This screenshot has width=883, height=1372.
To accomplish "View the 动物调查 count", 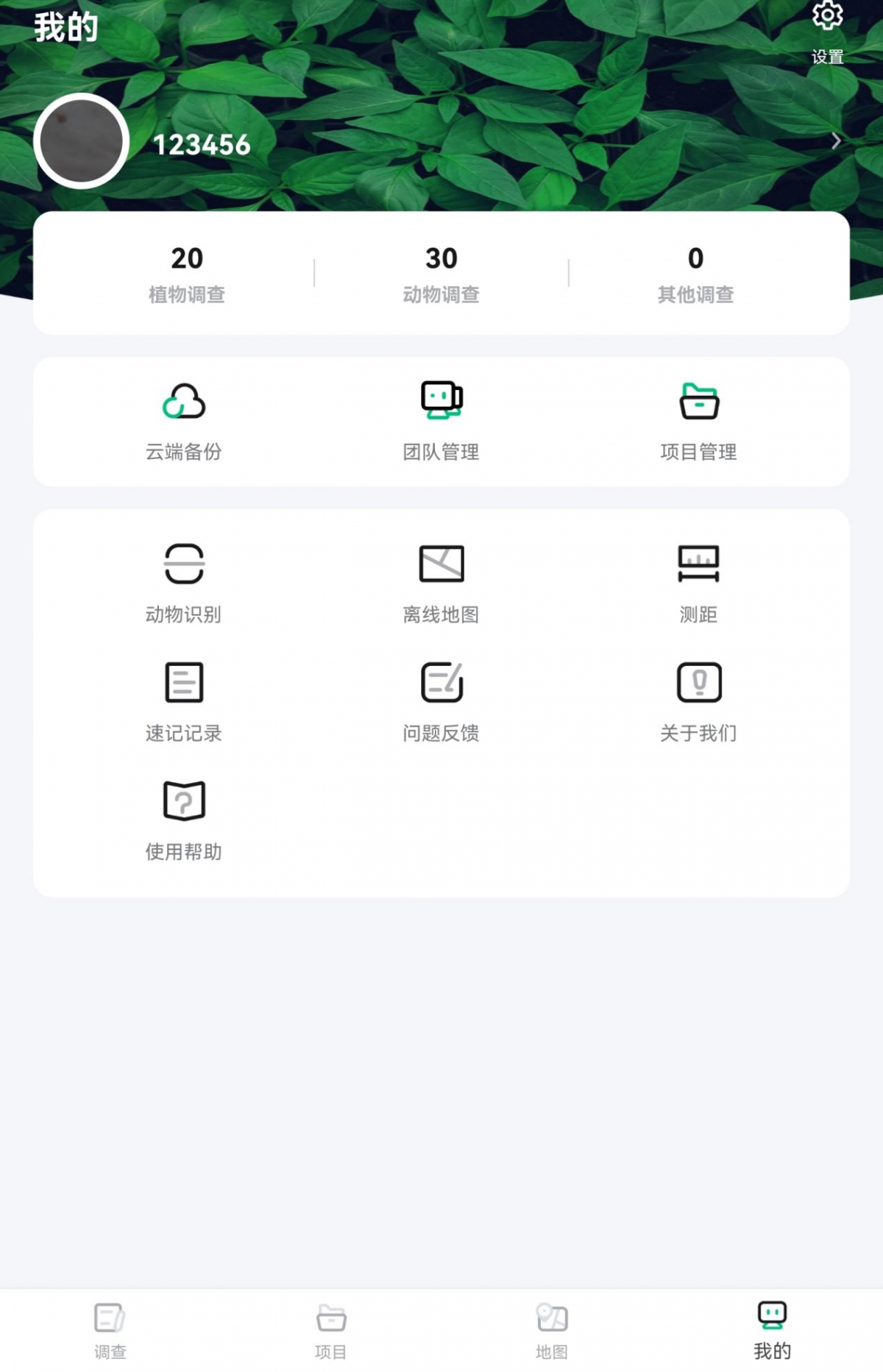I will [441, 273].
